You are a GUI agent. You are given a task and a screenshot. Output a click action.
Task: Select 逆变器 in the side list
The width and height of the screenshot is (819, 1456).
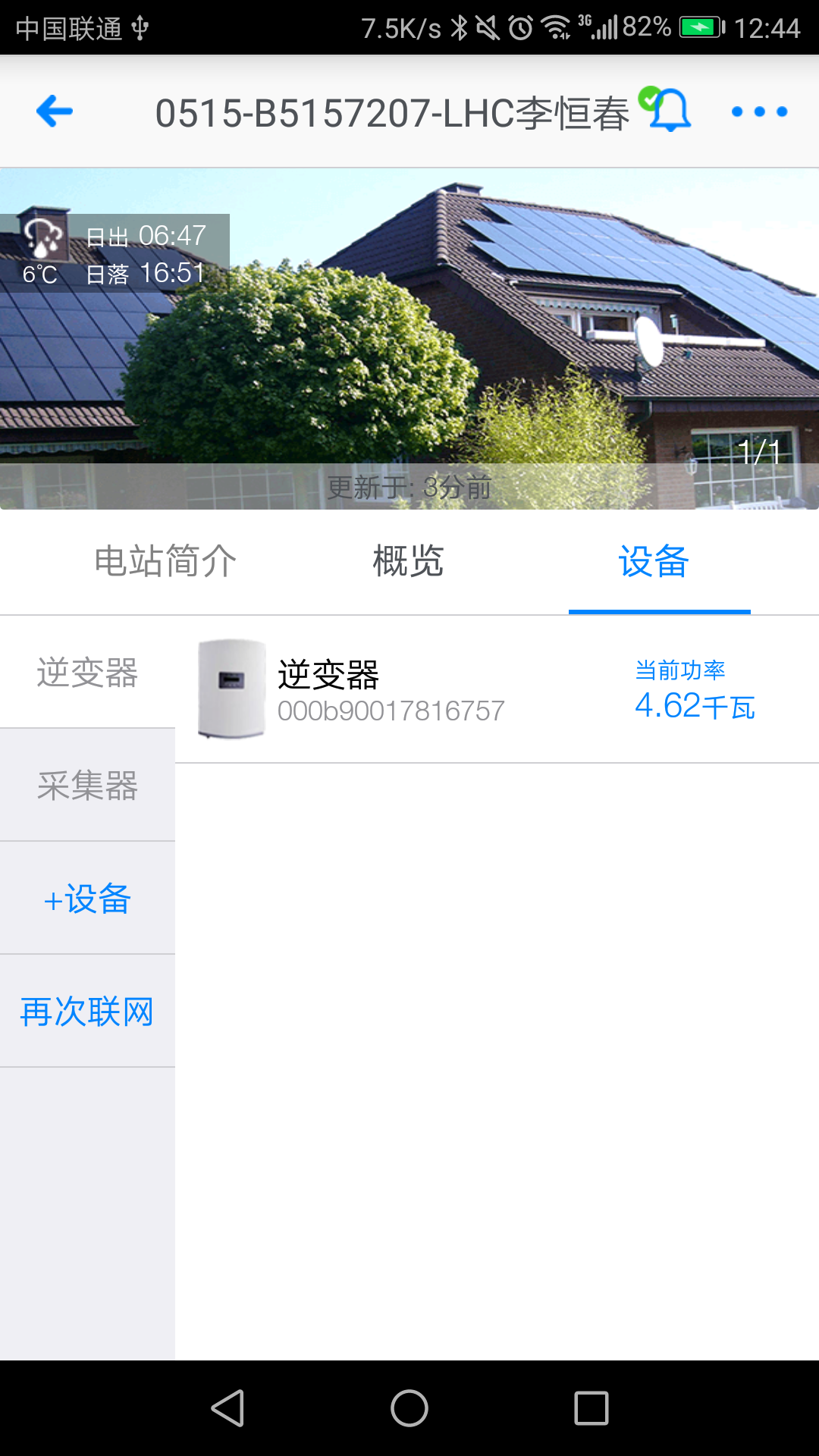point(87,673)
